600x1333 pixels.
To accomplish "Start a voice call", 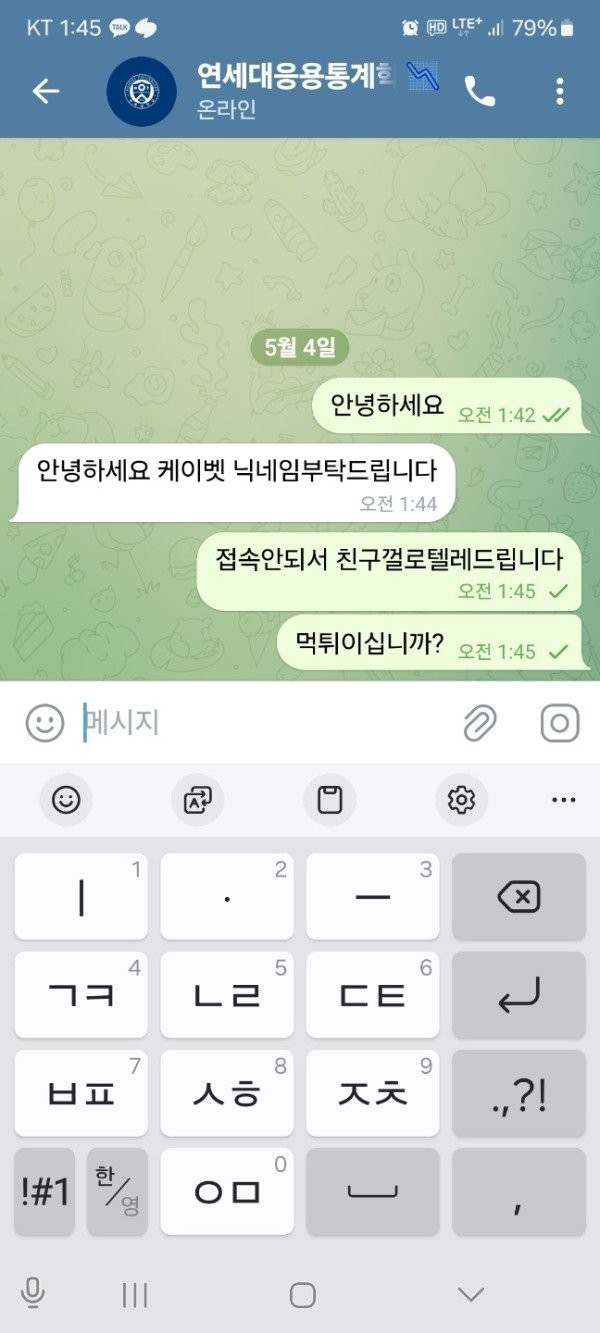I will [x=480, y=91].
